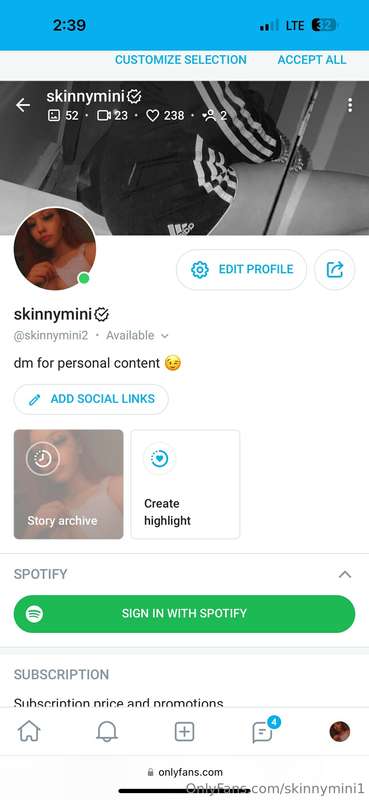The height and width of the screenshot is (800, 369).
Task: Open the three-dot overflow menu
Action: click(350, 105)
